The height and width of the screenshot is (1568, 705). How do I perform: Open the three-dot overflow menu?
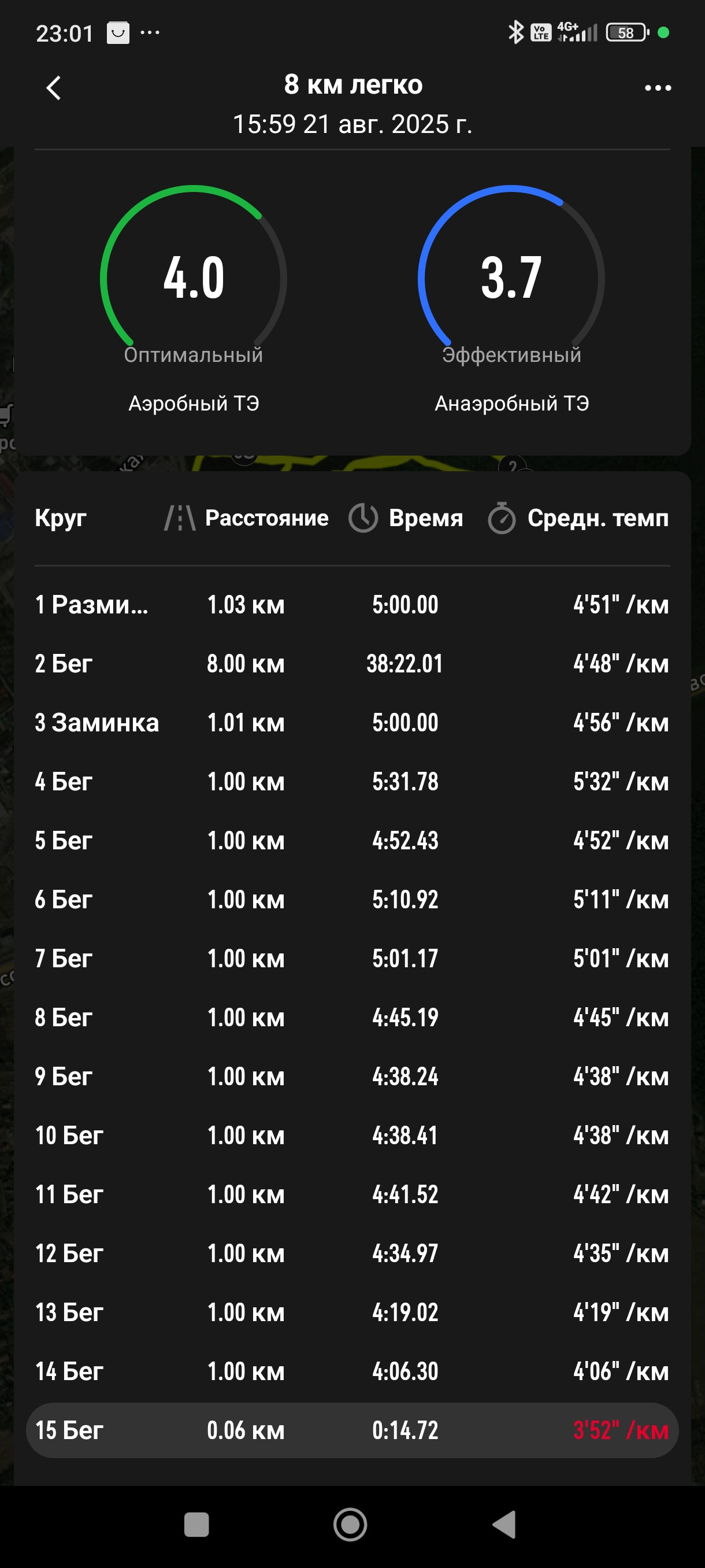coord(658,88)
